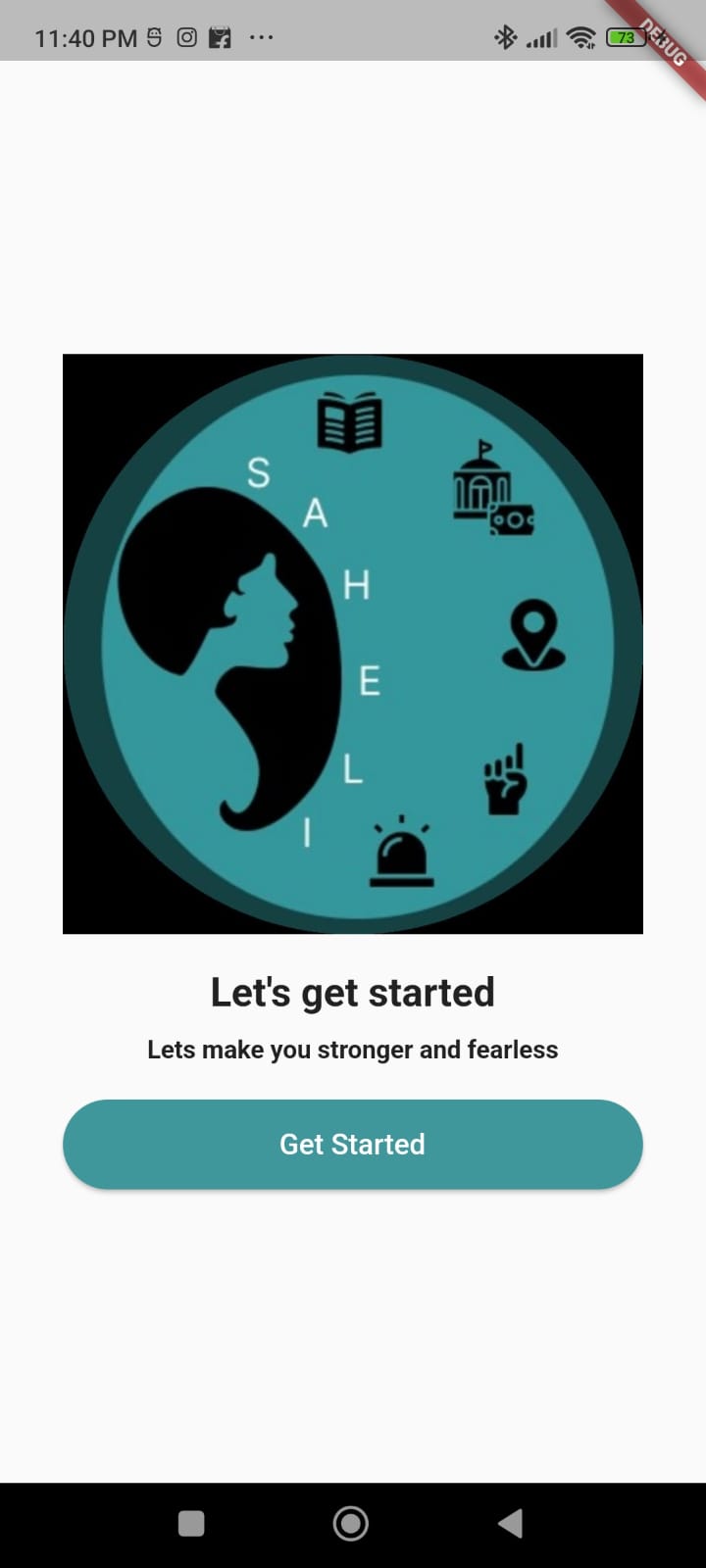Open the notification overflow three-dots menu
The width and height of the screenshot is (706, 1568).
pyautogui.click(x=262, y=37)
